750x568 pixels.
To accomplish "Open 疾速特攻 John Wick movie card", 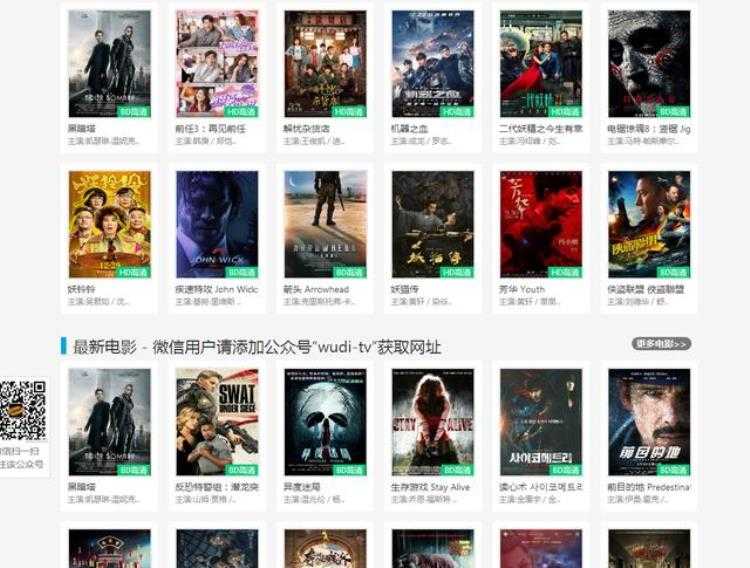I will (217, 224).
